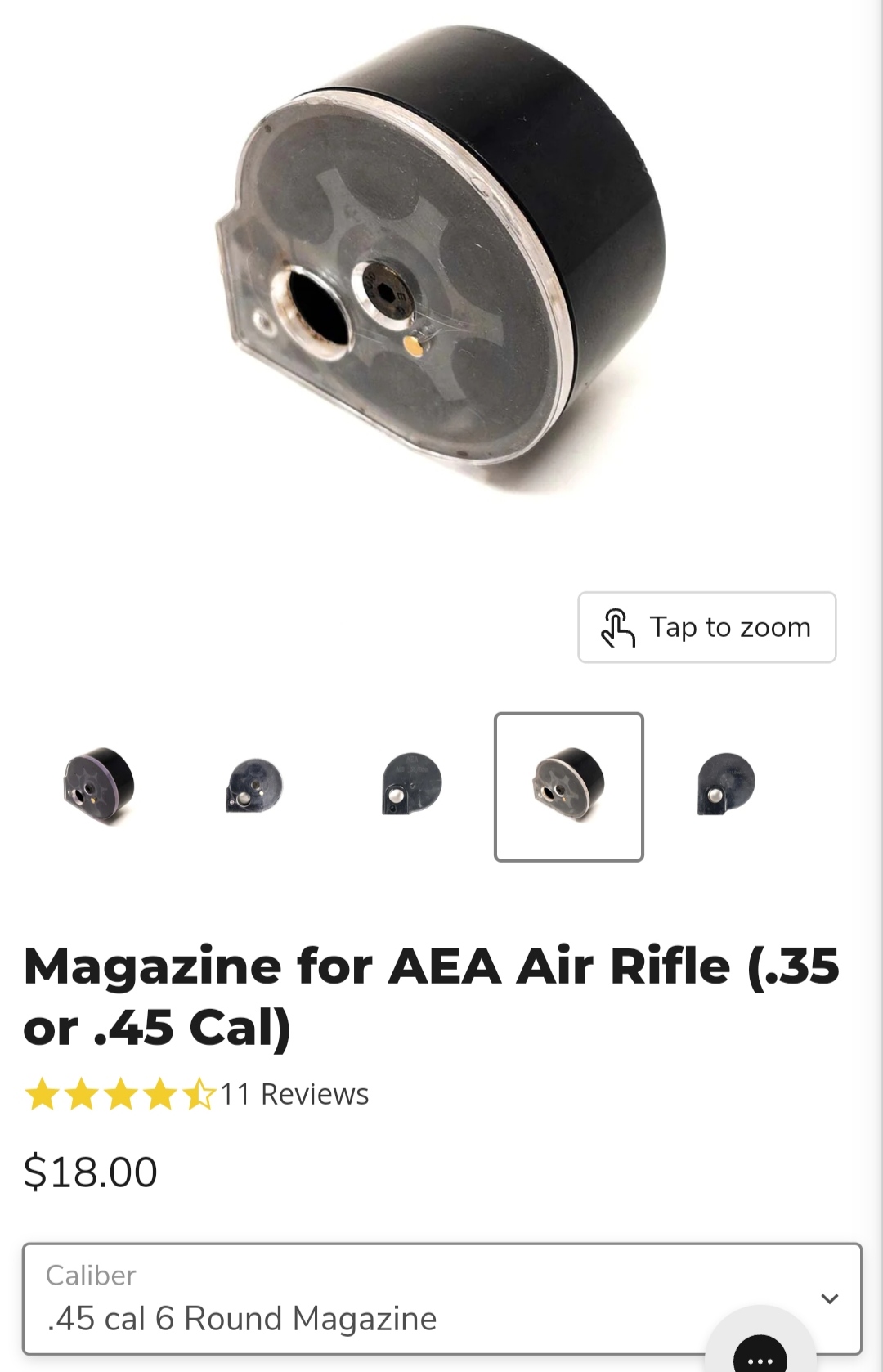Select the first product thumbnail
The image size is (883, 1372).
(99, 786)
